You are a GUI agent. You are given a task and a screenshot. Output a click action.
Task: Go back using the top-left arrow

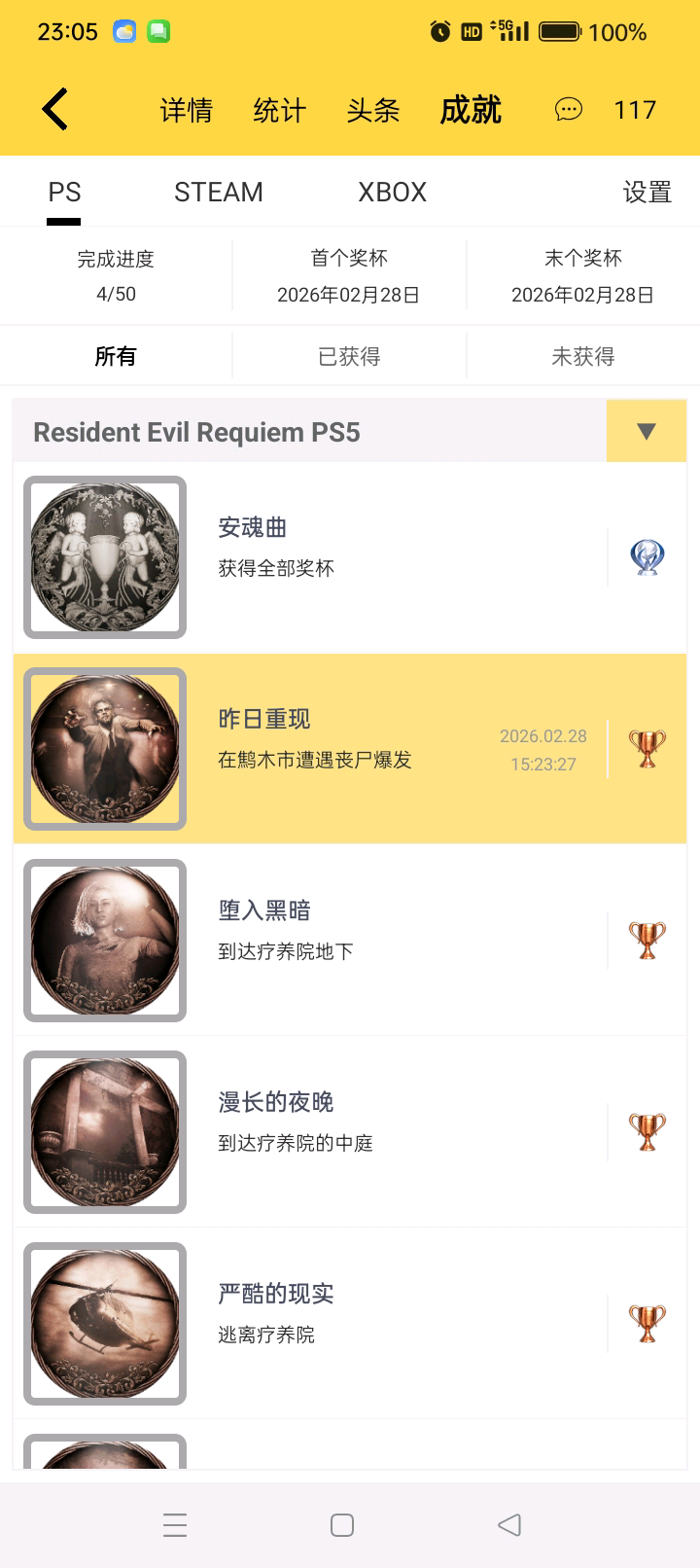(55, 109)
